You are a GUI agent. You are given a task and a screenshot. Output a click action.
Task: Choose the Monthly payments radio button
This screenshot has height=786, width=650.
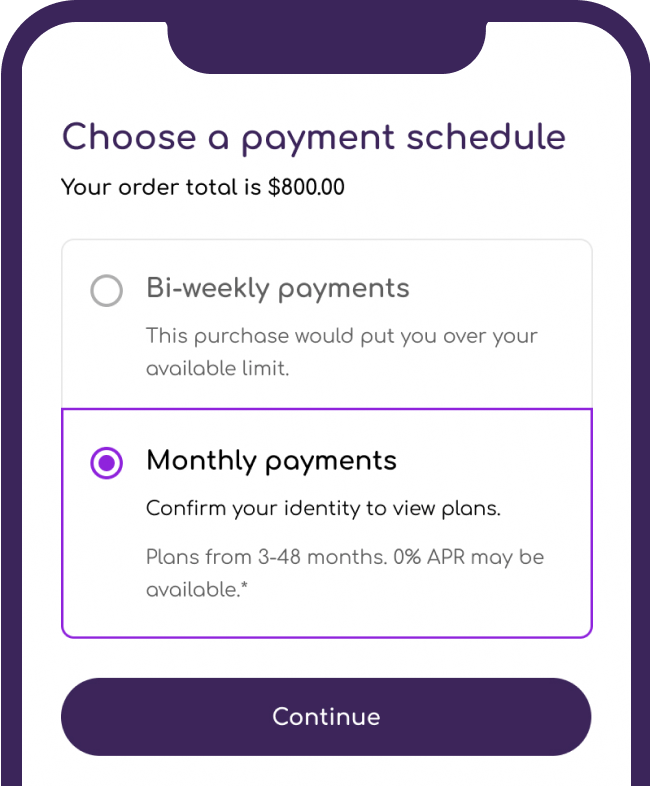[107, 463]
